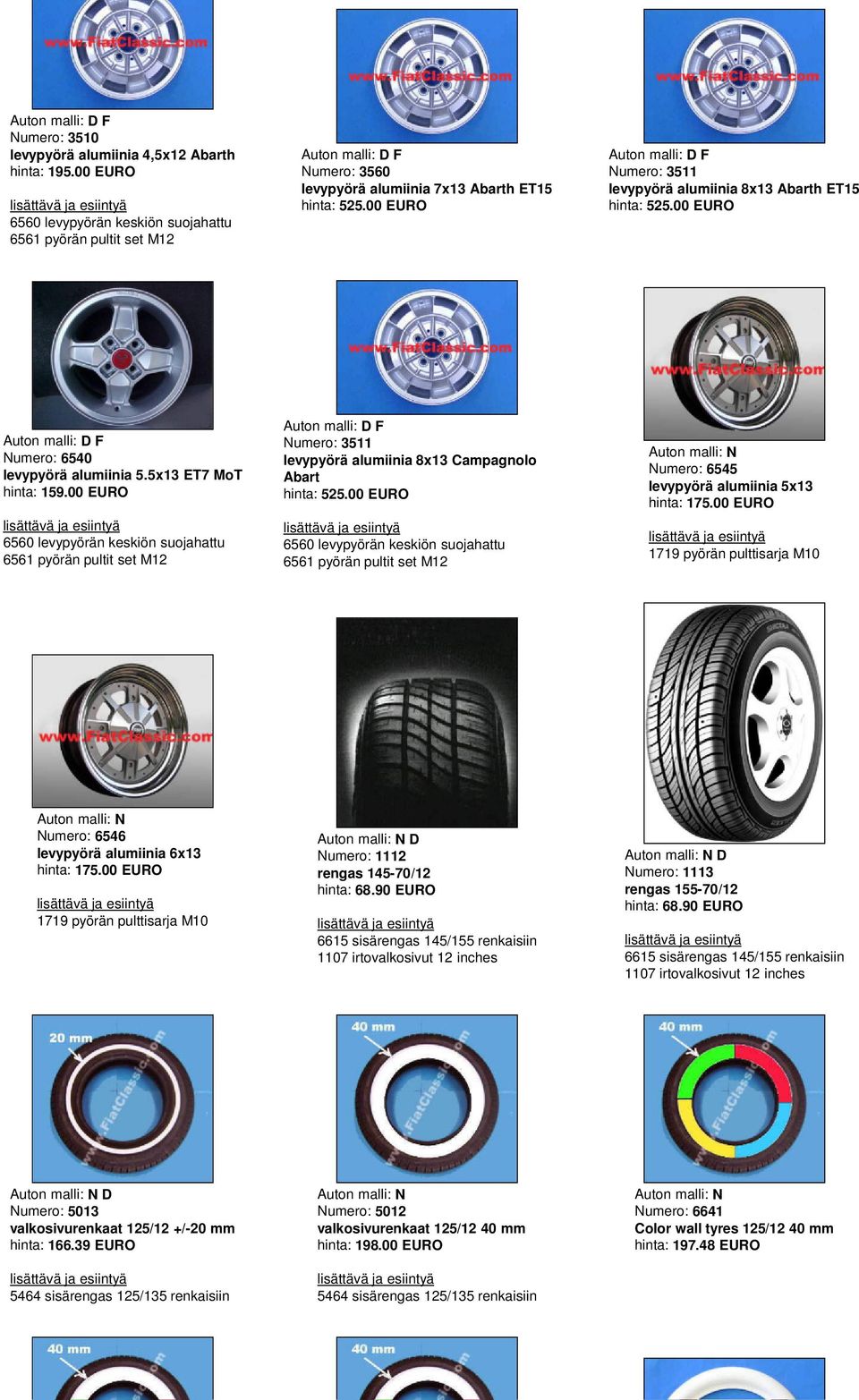
Task: Open 'lisättävä ja esiintyä' link under item 6545
Action: [x=706, y=537]
